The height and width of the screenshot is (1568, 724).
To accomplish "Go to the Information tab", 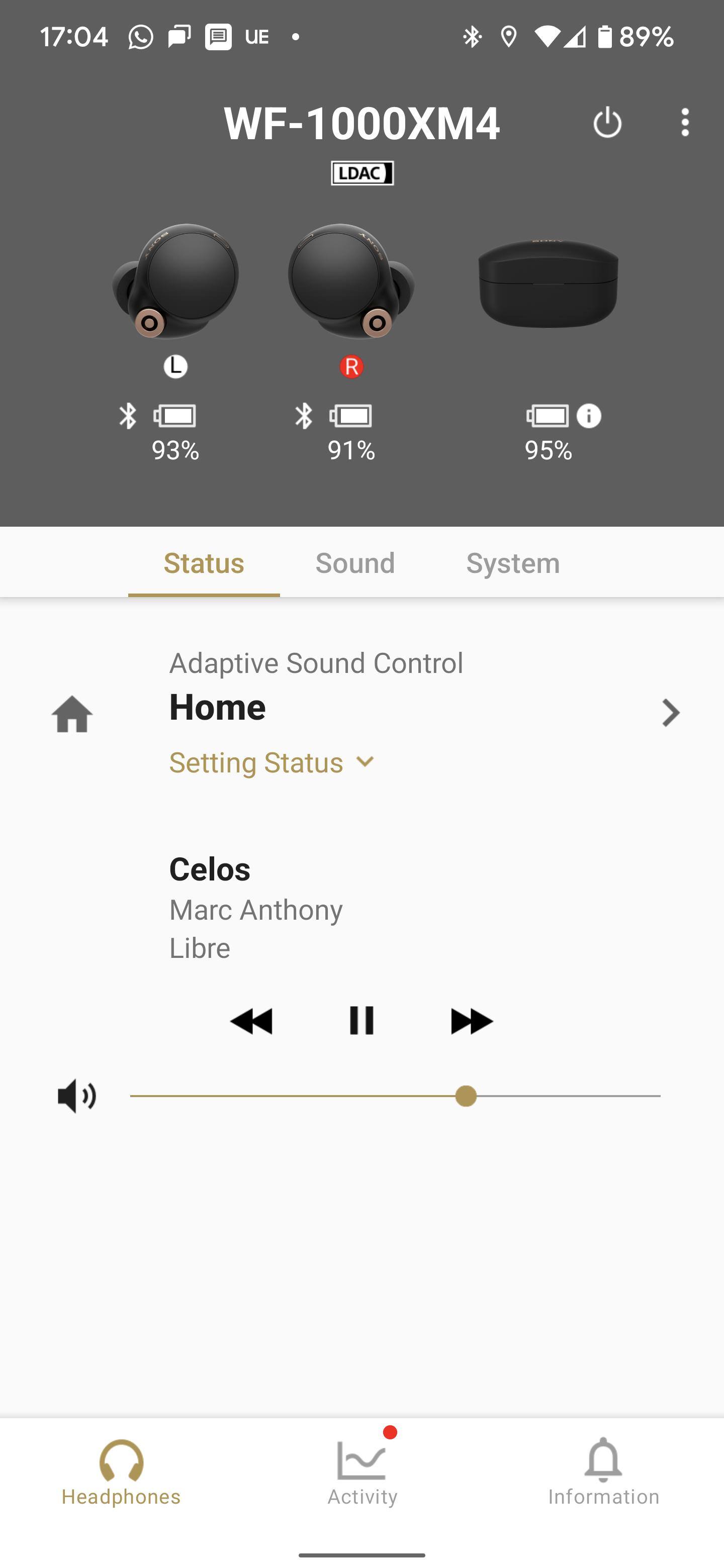I will click(603, 1472).
